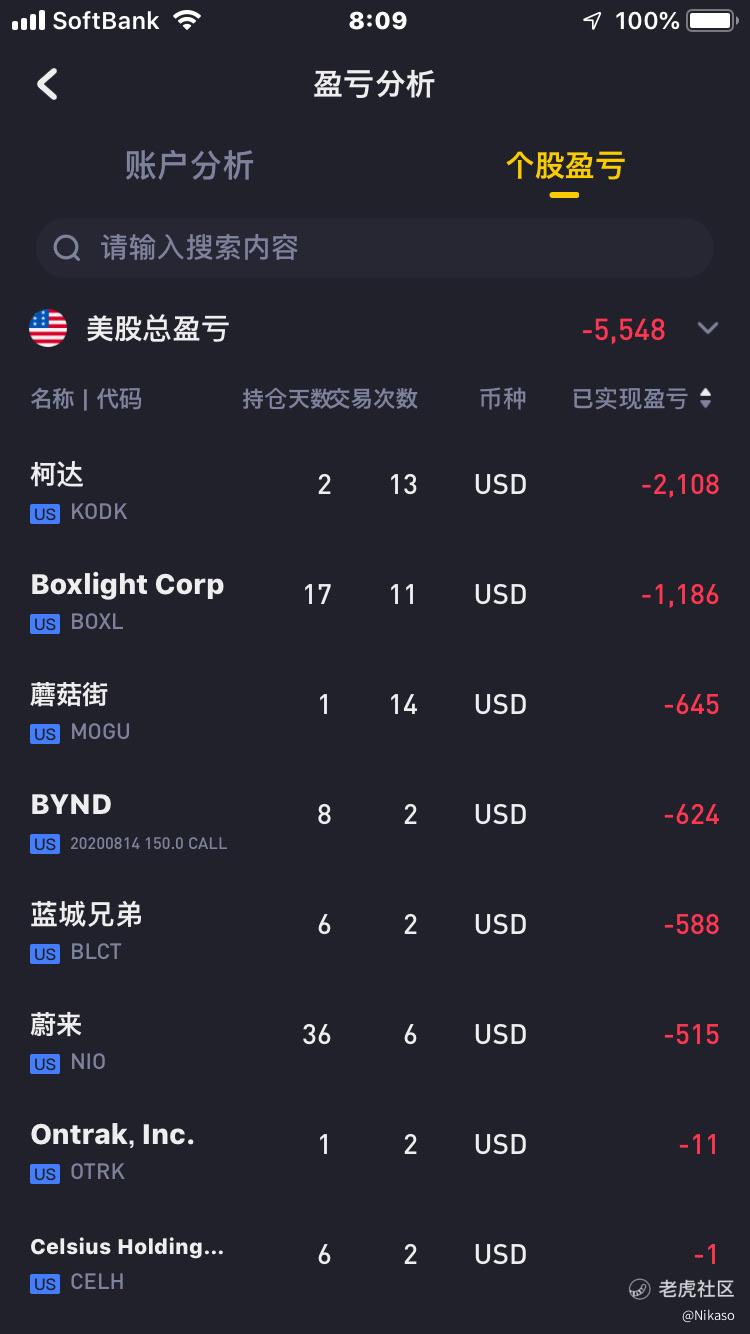Open the BYND 150.0 CALL option row
The height and width of the screenshot is (1334, 750).
pos(375,821)
